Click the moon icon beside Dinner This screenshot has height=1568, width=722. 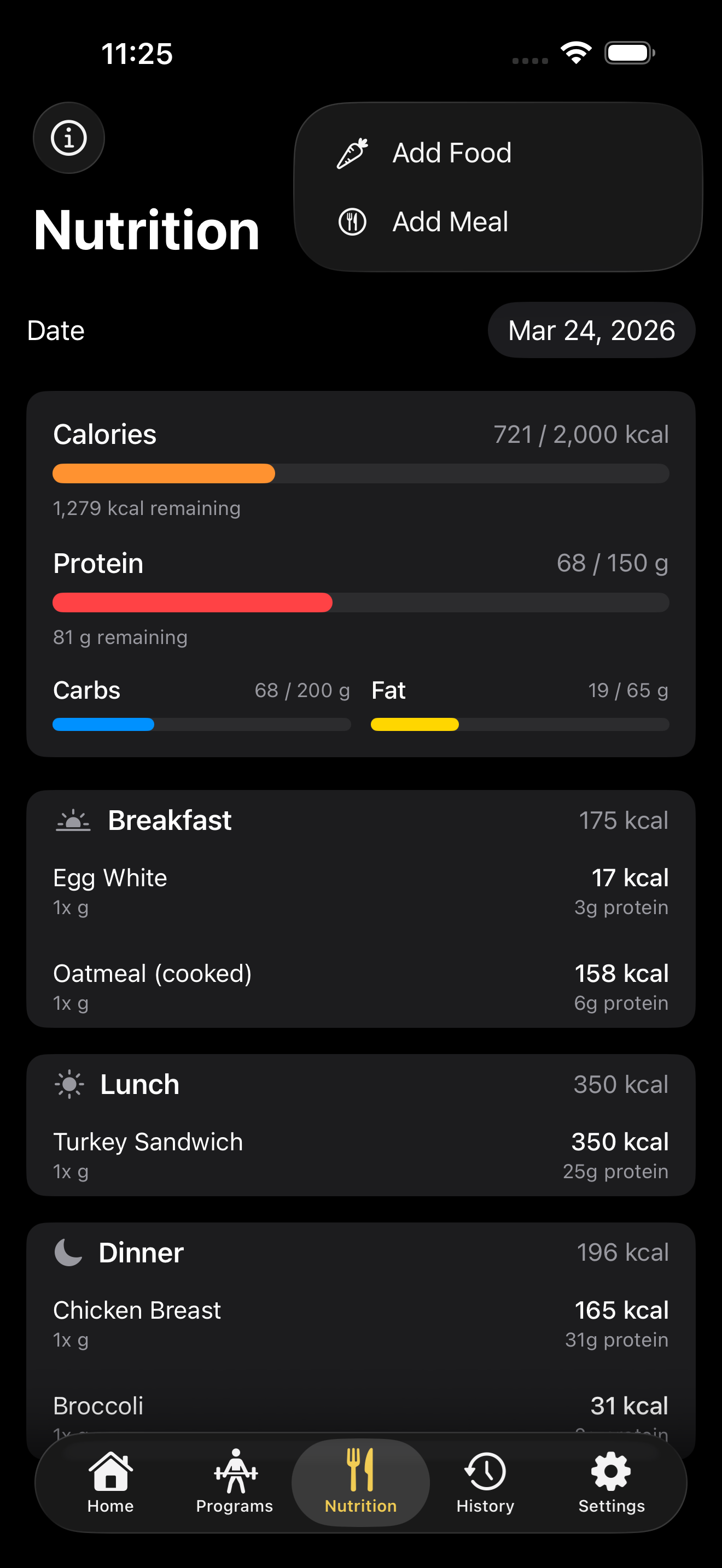click(x=69, y=1252)
